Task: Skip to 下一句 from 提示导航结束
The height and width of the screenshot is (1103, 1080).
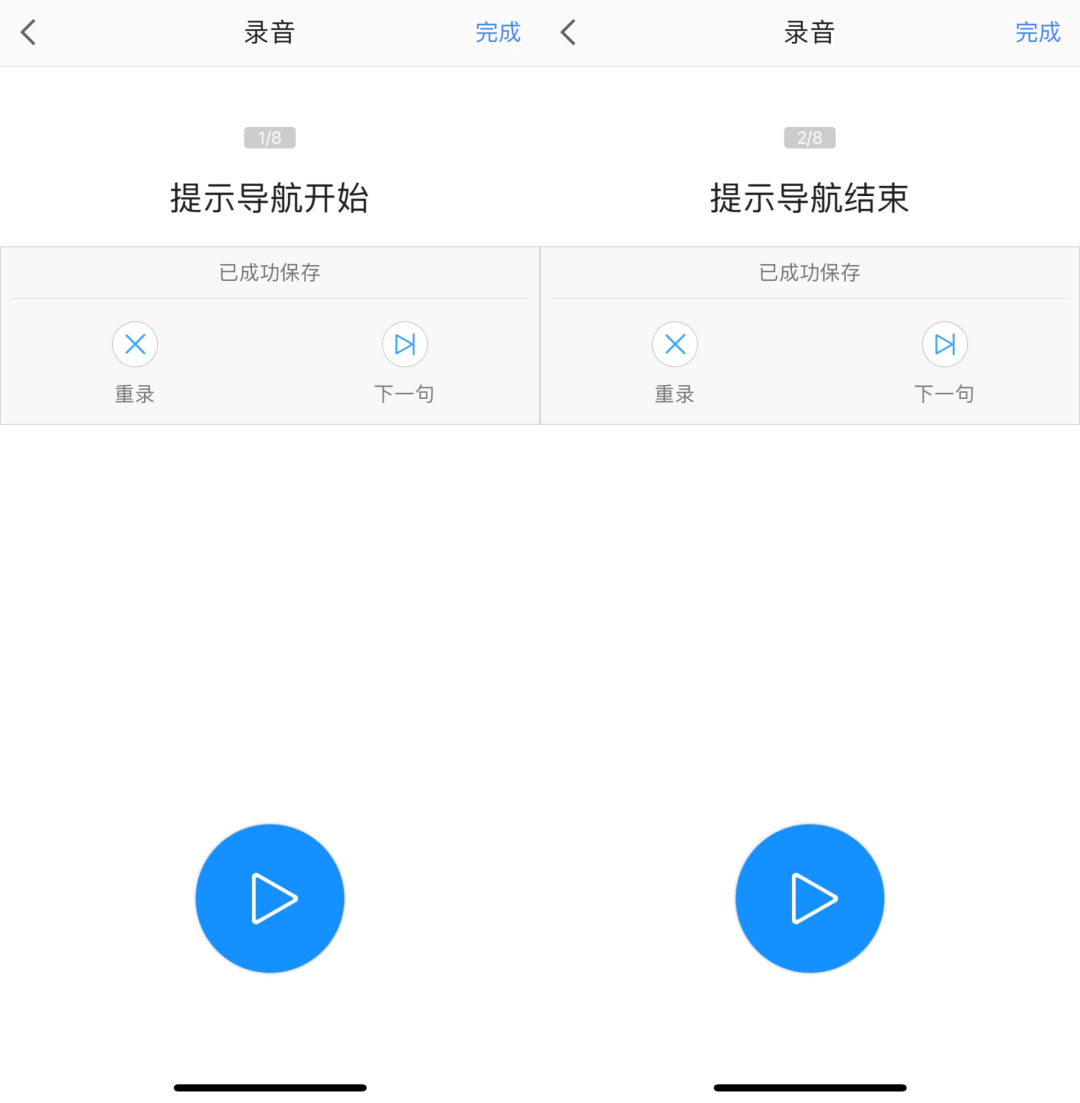Action: point(944,345)
